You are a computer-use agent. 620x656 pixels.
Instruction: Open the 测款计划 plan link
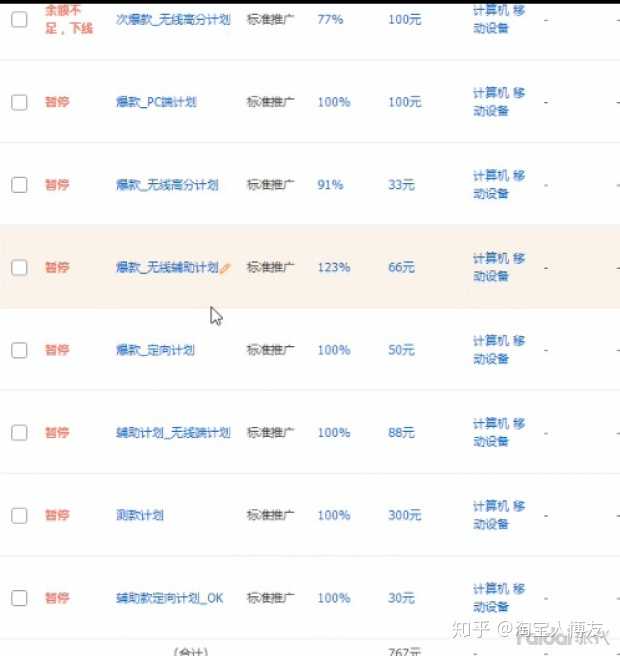pyautogui.click(x=139, y=515)
